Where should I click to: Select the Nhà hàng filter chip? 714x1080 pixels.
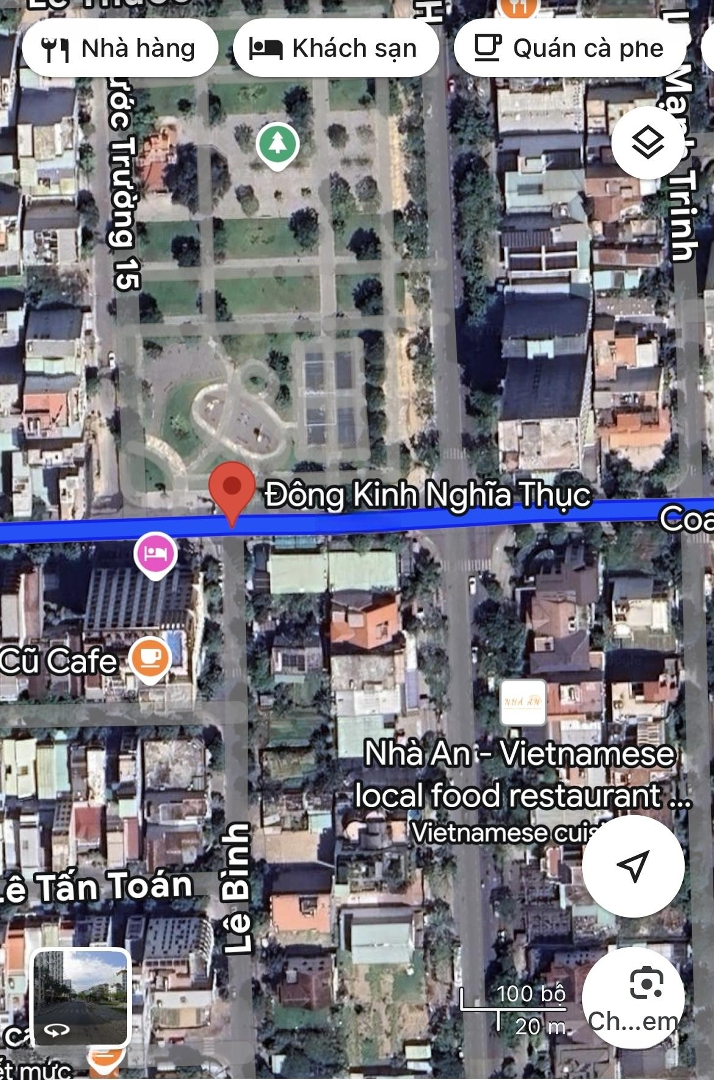tap(119, 48)
